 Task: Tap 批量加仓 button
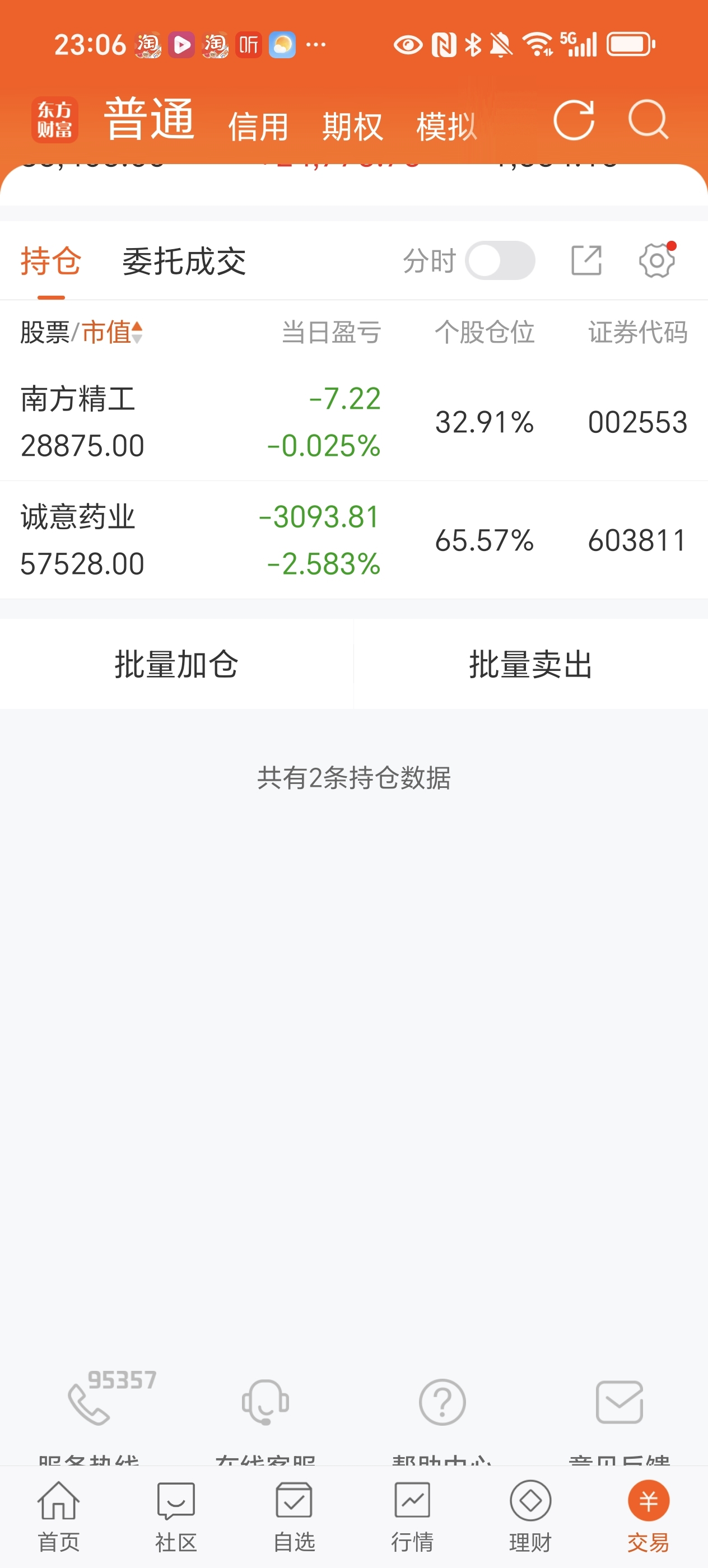coord(176,664)
